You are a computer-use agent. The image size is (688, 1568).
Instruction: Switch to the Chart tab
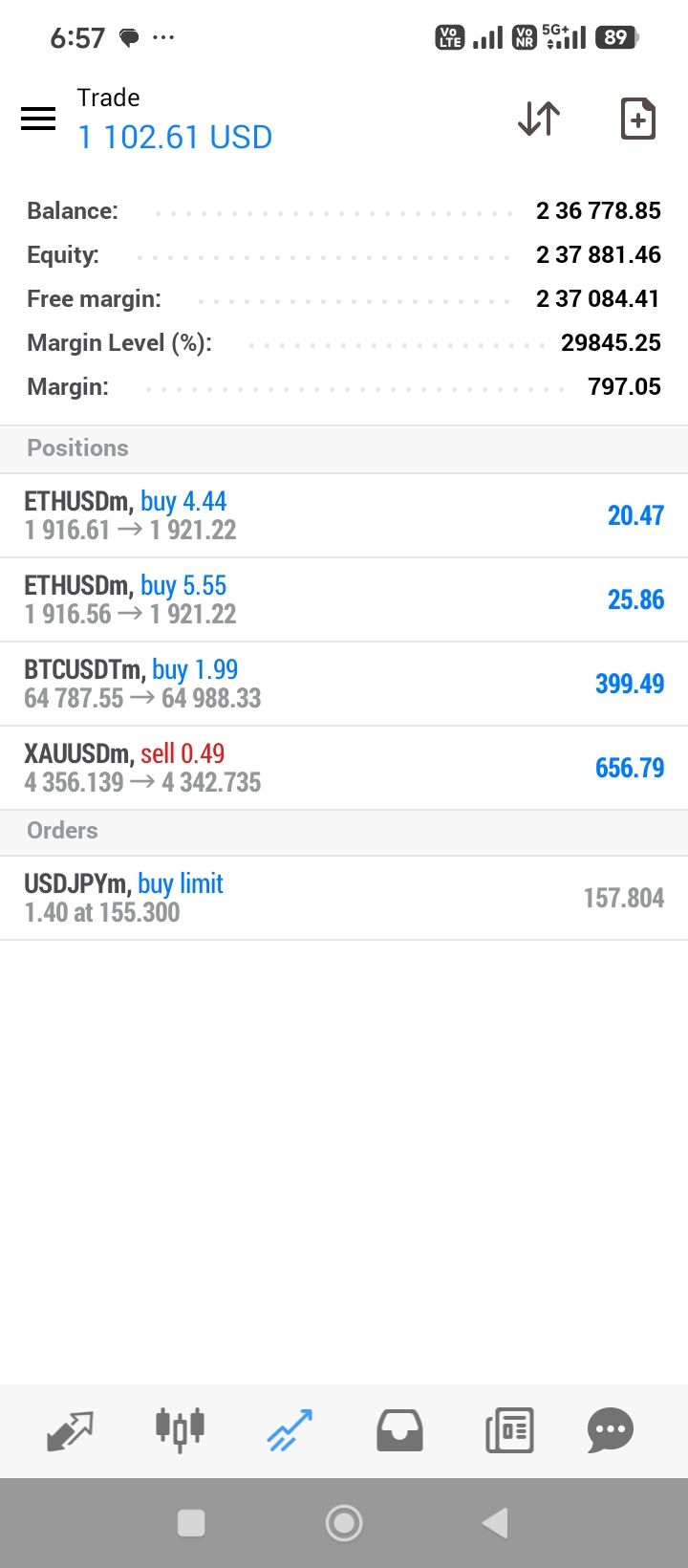pos(180,1430)
